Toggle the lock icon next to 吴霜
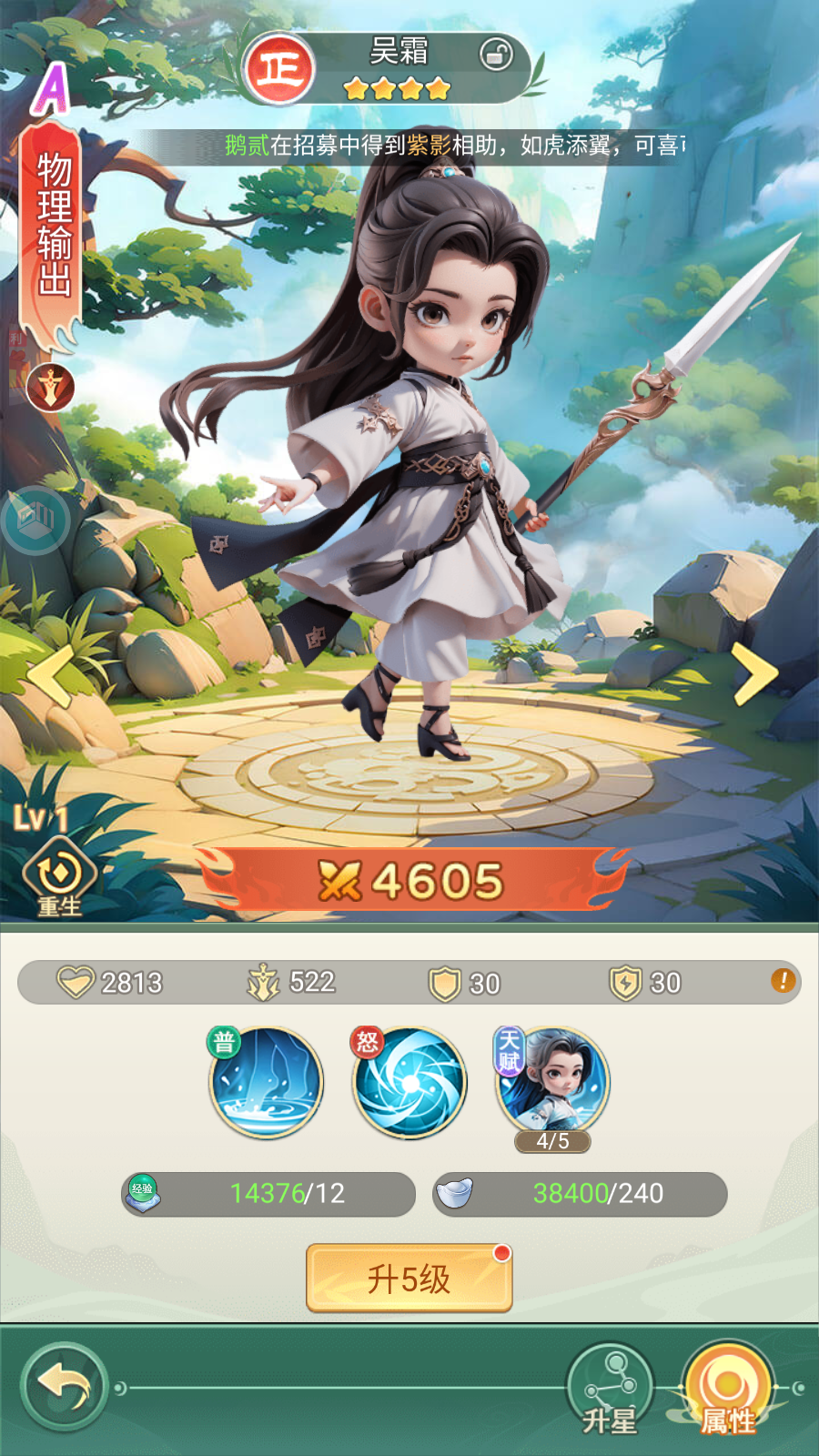This screenshot has height=1456, width=819. [x=496, y=56]
